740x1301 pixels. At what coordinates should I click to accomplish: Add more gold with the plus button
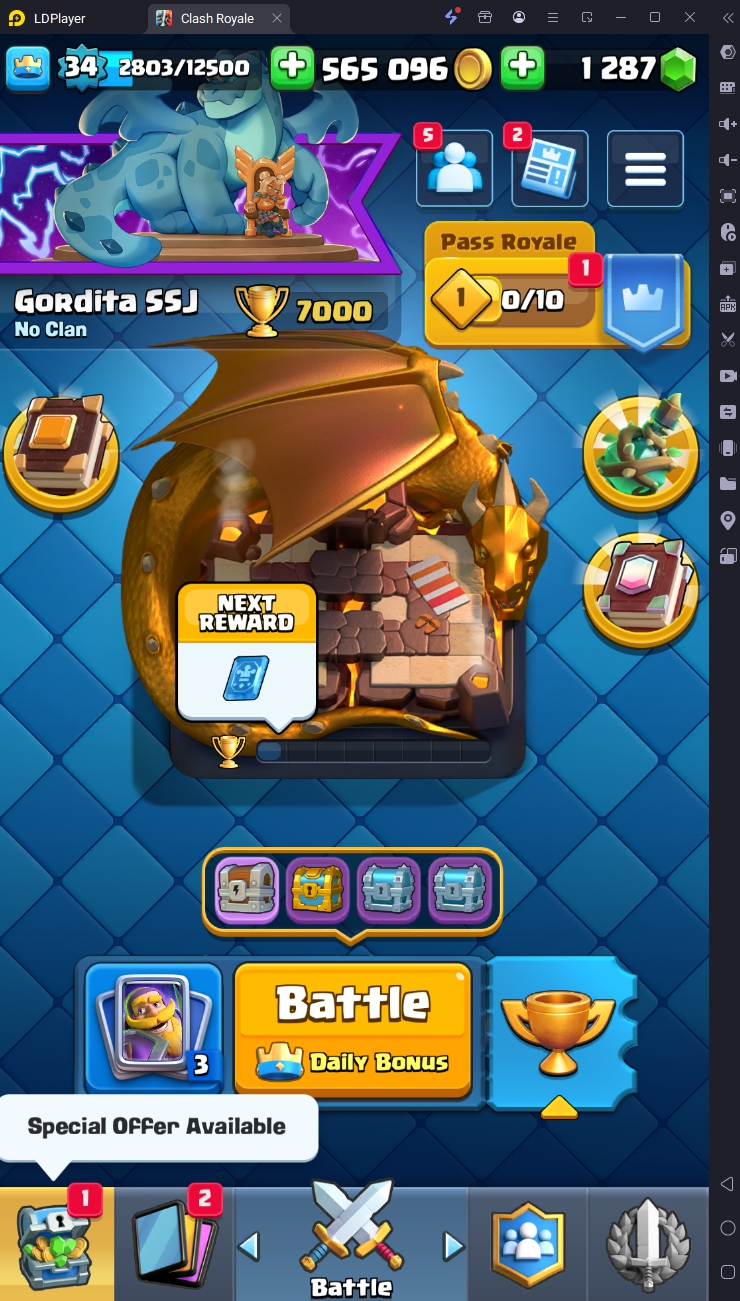(293, 68)
